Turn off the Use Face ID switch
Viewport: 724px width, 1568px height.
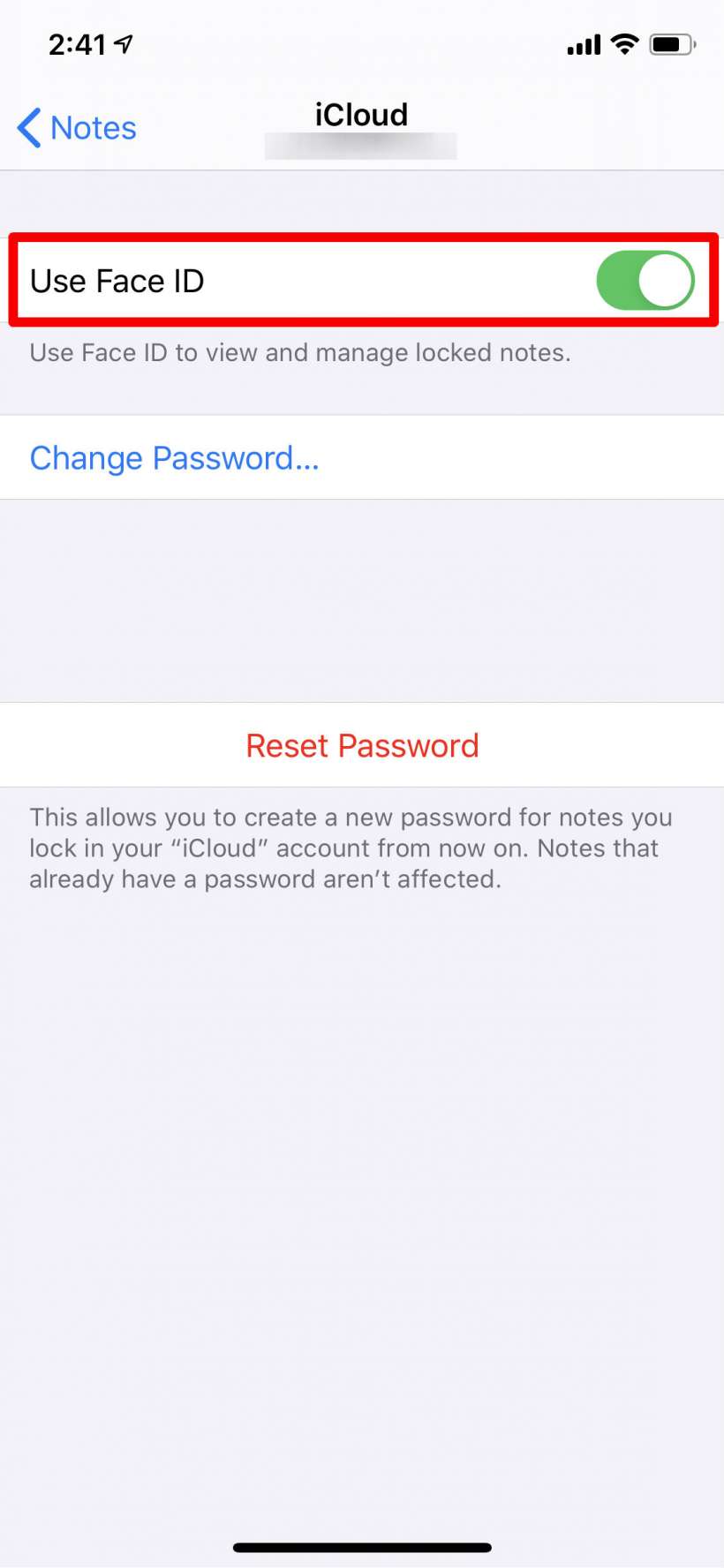(x=645, y=281)
